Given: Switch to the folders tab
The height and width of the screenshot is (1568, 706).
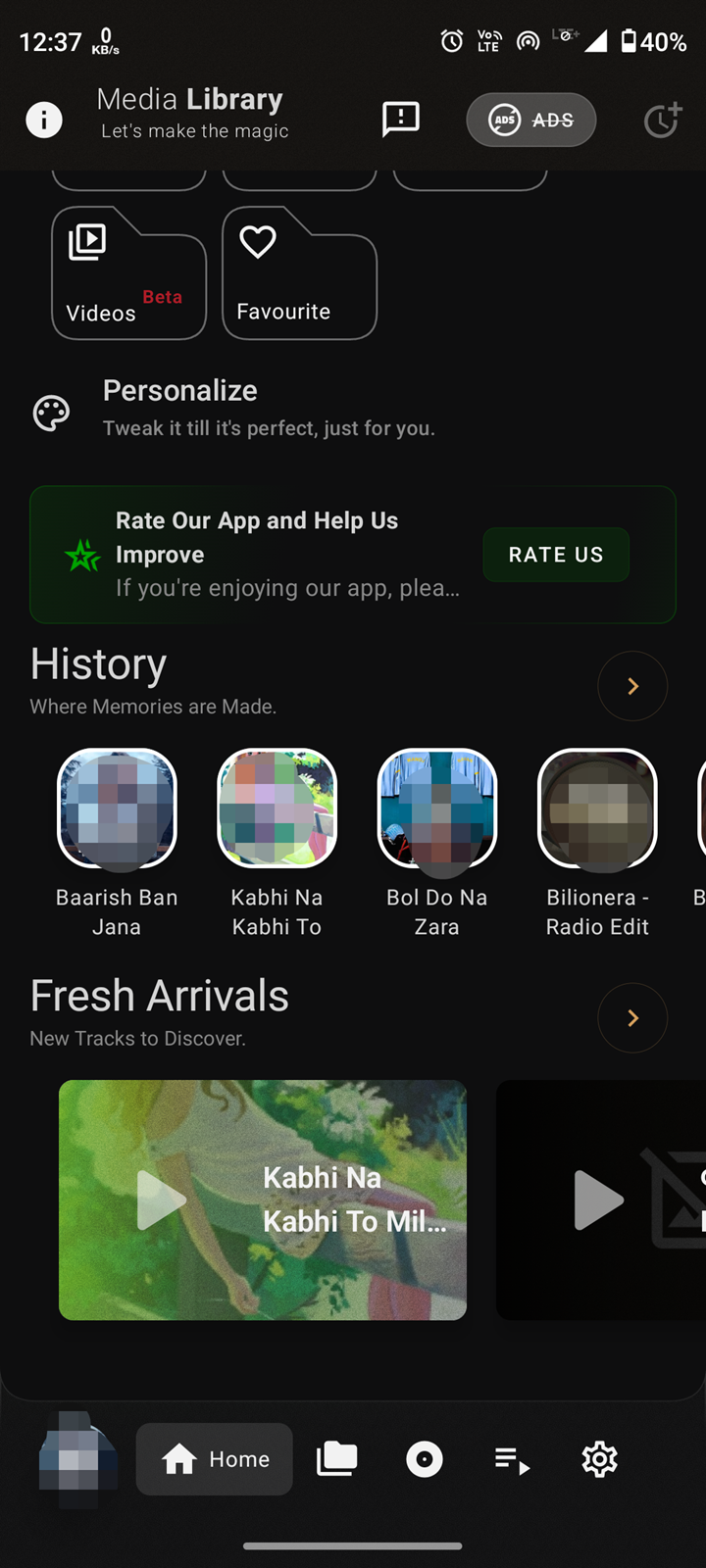Looking at the screenshot, I should coord(336,1459).
